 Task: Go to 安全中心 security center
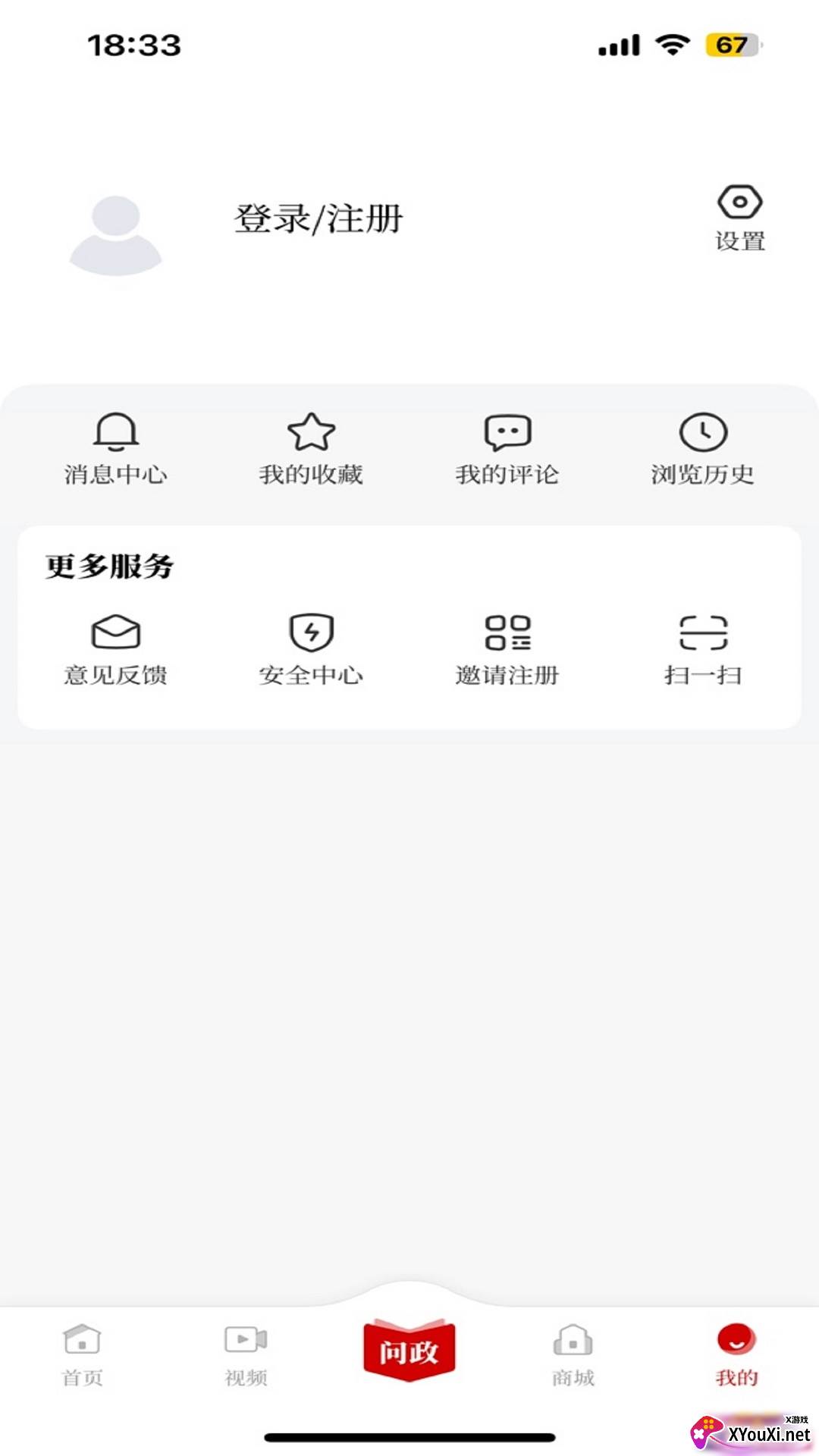tap(311, 650)
